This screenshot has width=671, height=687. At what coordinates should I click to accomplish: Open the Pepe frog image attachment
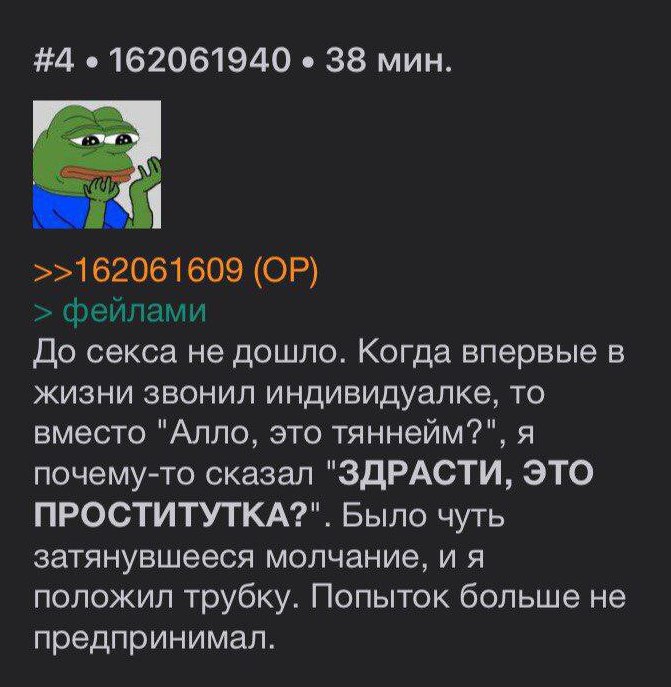coord(97,166)
